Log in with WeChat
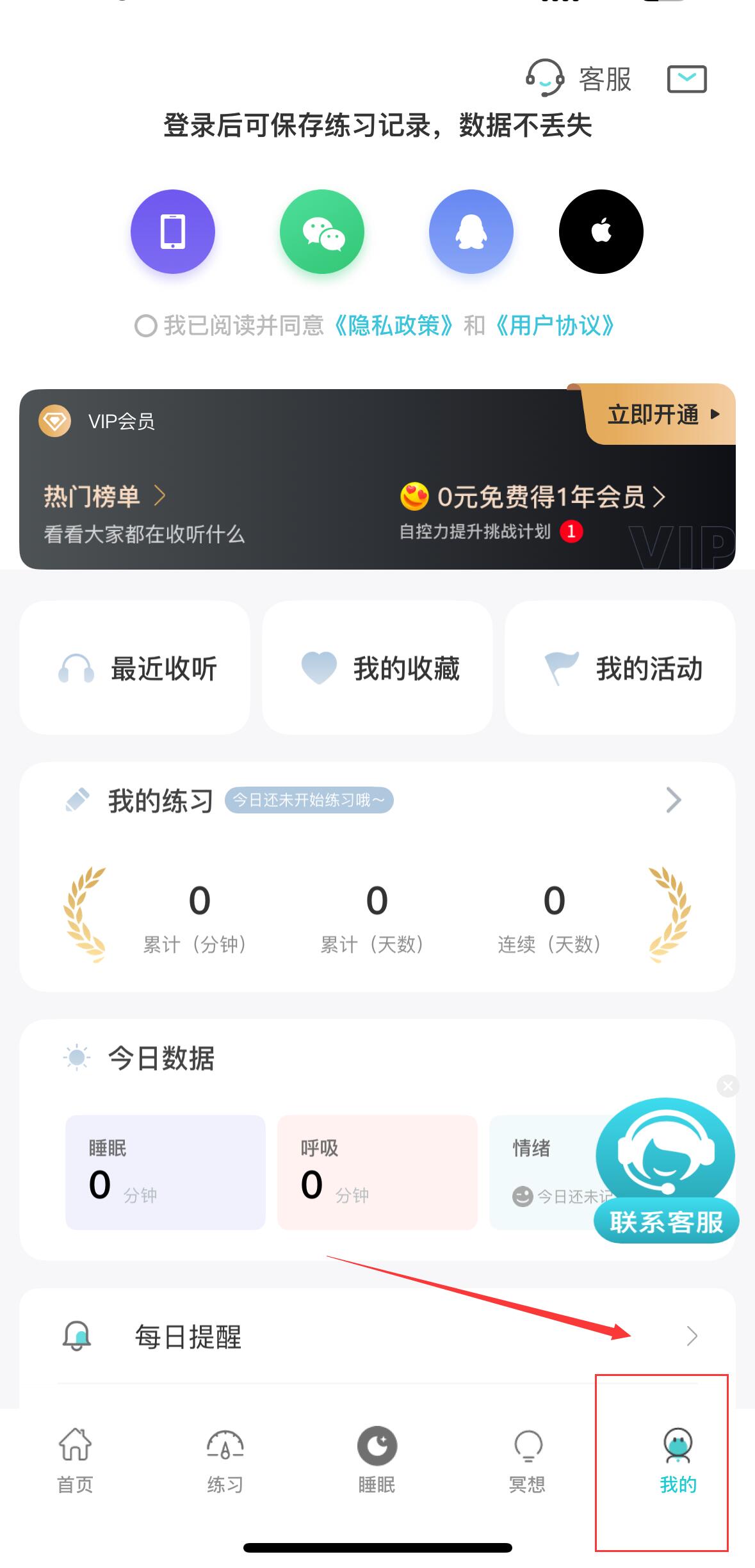Viewport: 755px width, 1568px height. [x=322, y=232]
